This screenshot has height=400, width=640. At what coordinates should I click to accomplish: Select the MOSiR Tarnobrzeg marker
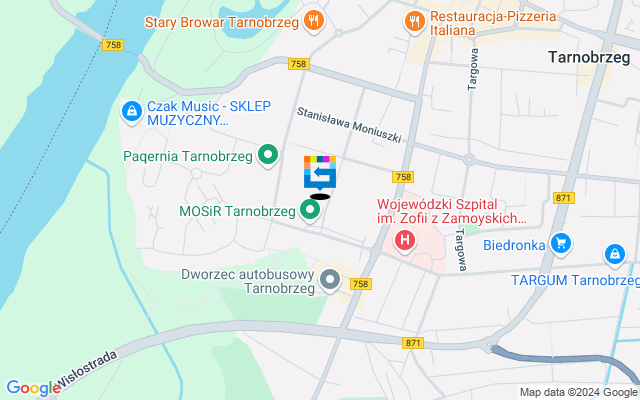(311, 211)
